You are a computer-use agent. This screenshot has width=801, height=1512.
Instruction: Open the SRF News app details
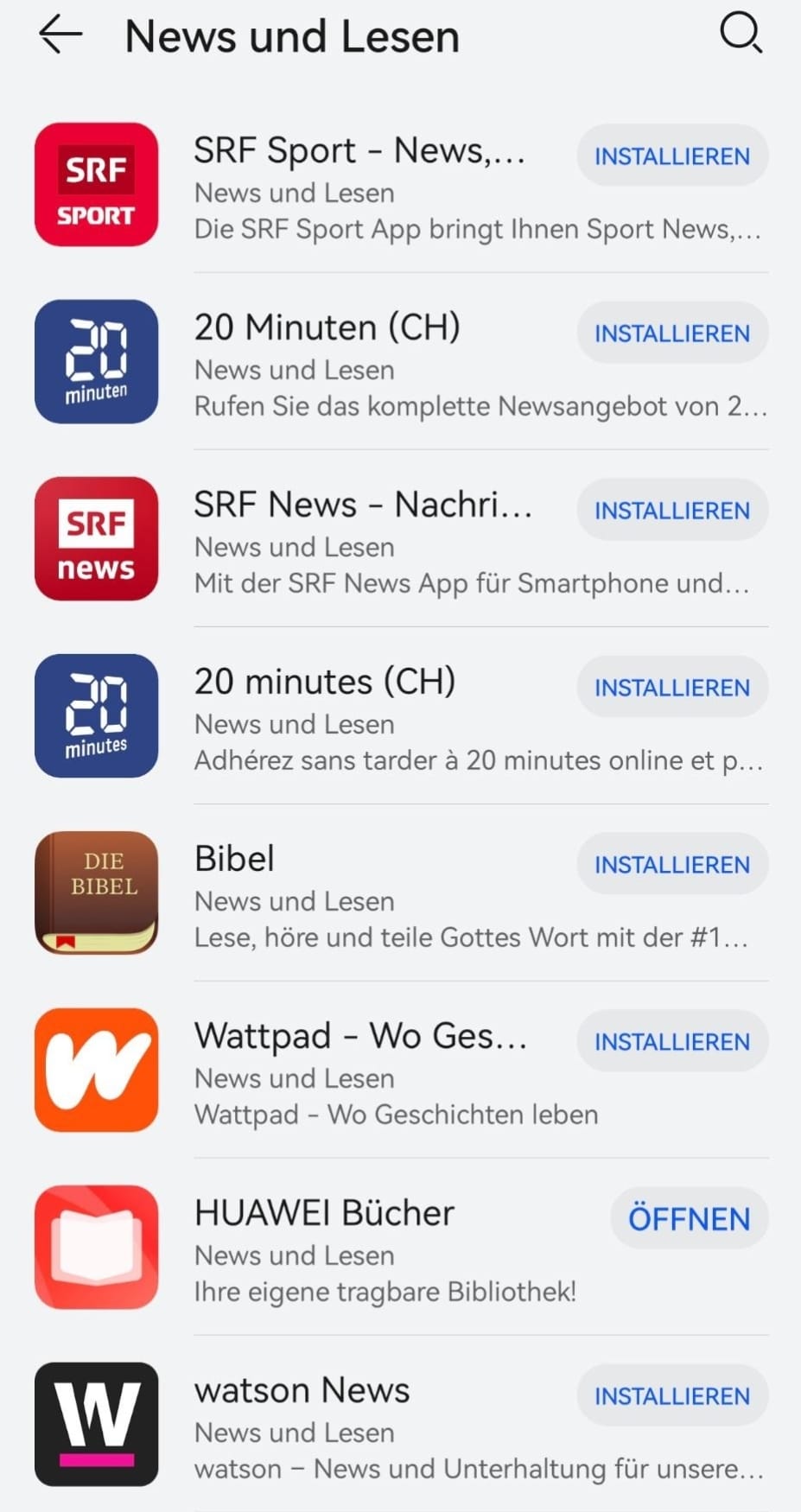click(363, 504)
